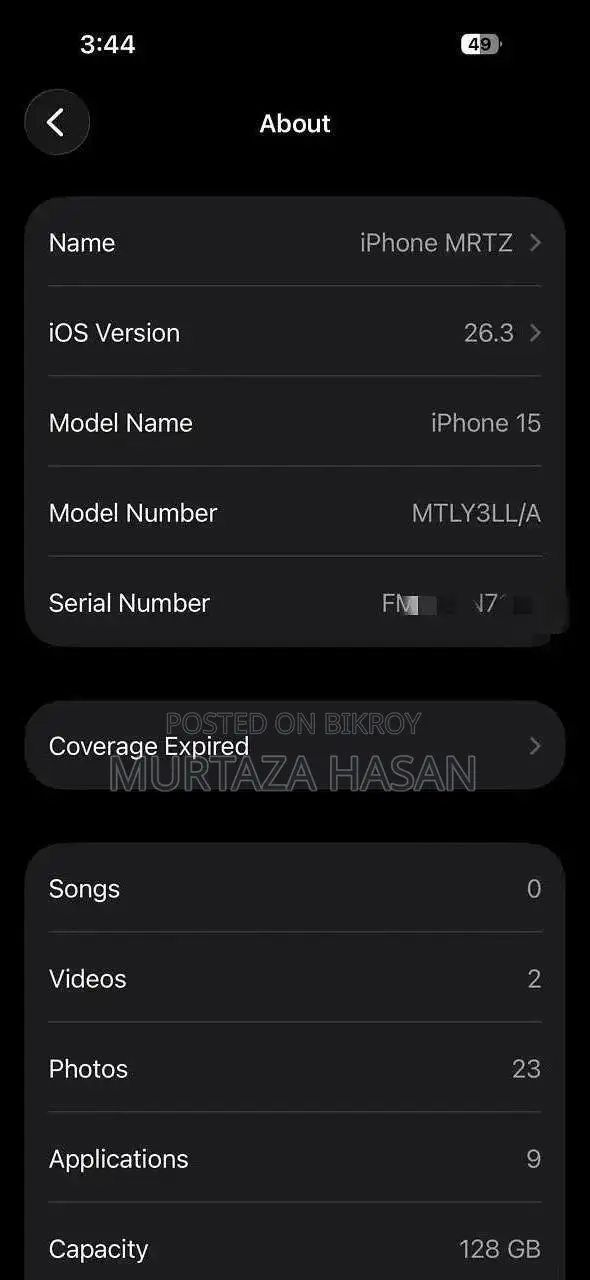Open the iOS Version 26.3 row

(295, 332)
